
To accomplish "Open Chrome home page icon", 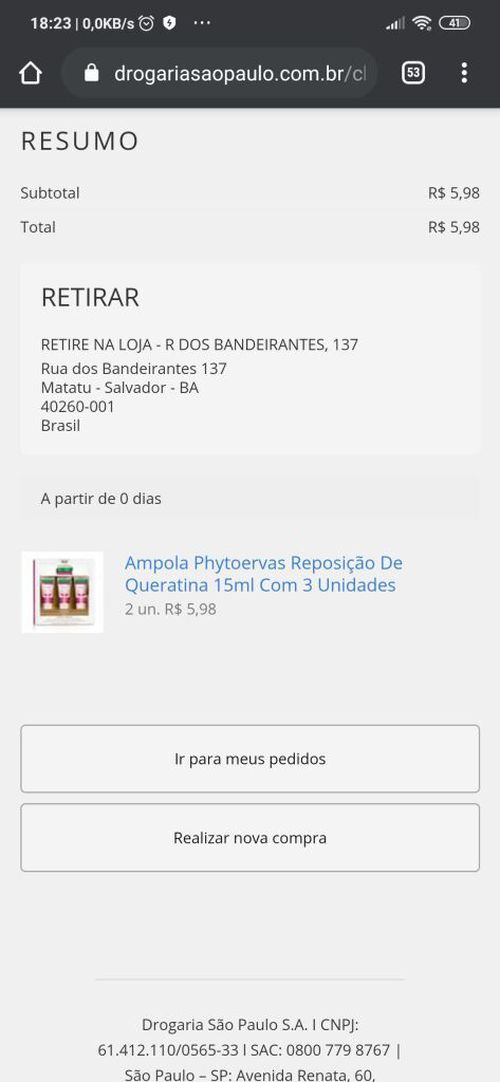I will coord(30,73).
